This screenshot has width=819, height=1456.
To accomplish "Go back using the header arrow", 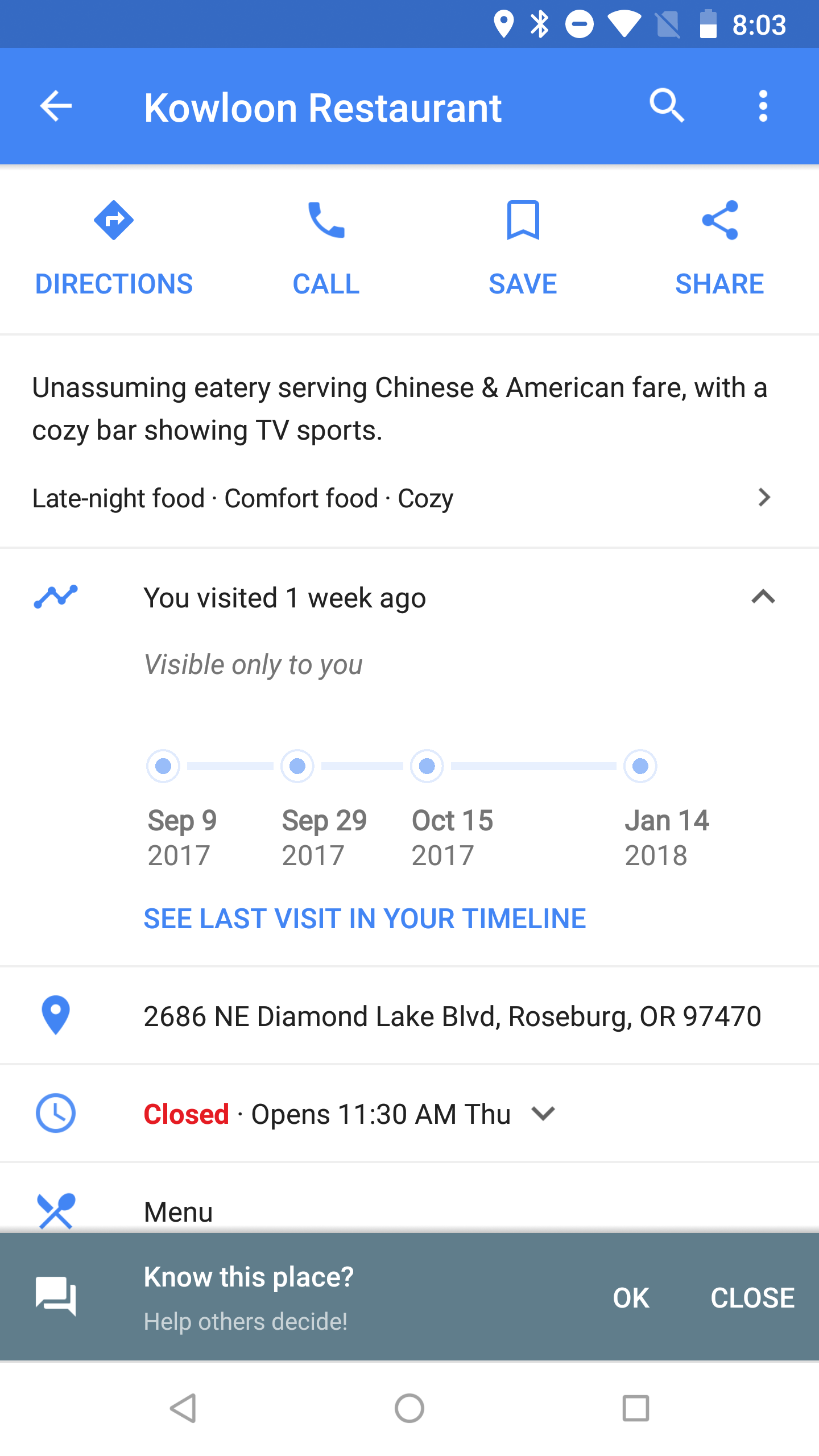I will coord(56,106).
